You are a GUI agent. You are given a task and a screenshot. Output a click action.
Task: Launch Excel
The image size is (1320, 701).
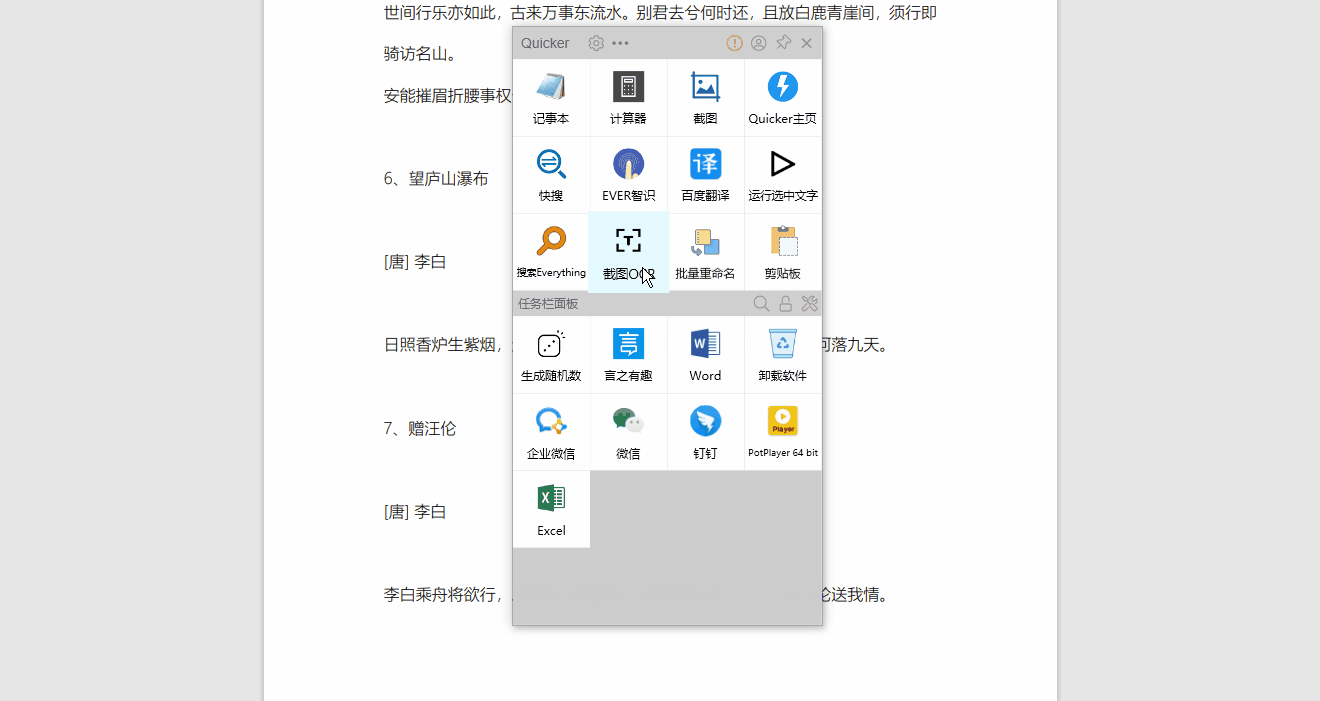tap(551, 509)
